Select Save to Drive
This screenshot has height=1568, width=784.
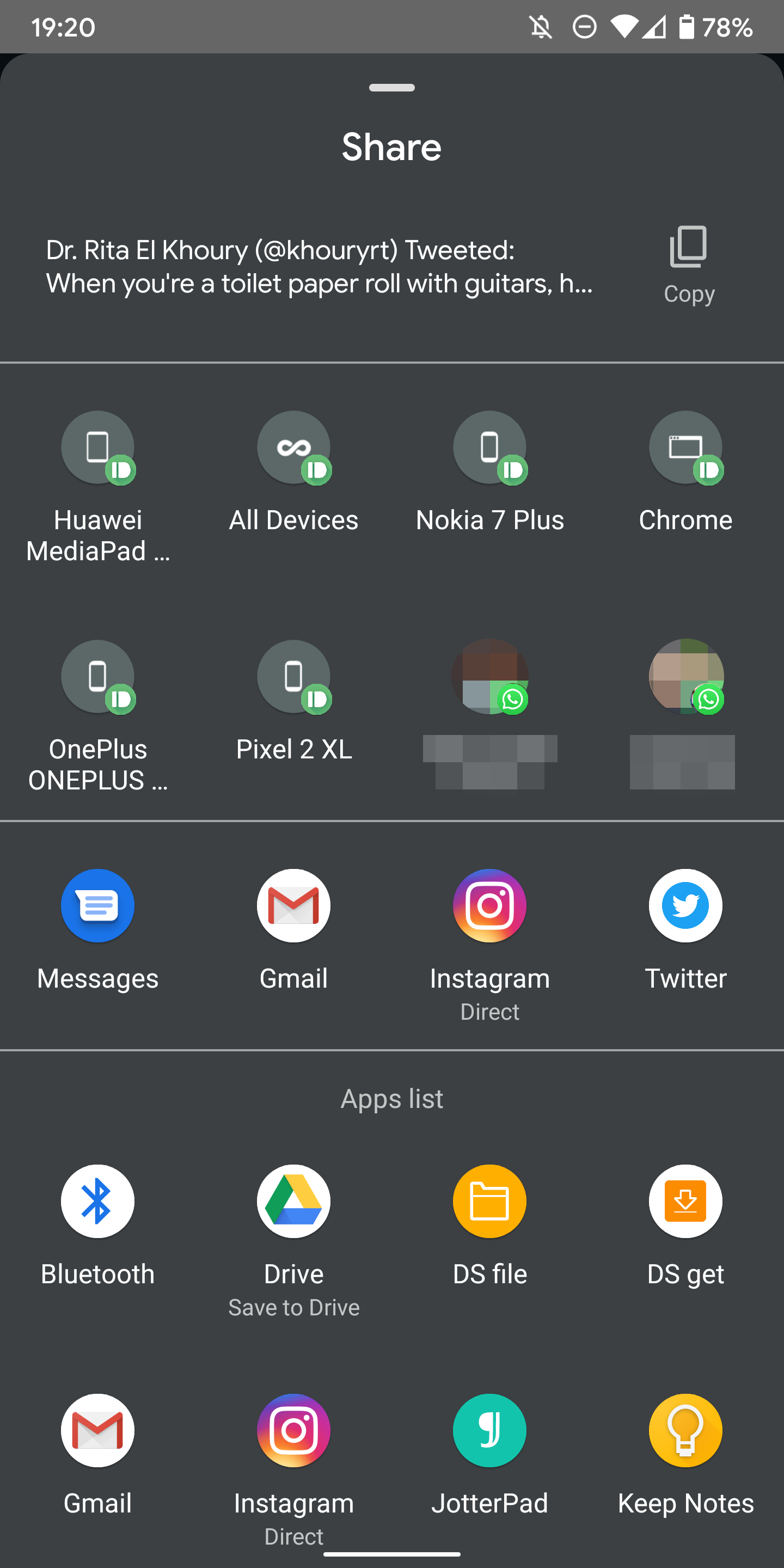pyautogui.click(x=293, y=1201)
